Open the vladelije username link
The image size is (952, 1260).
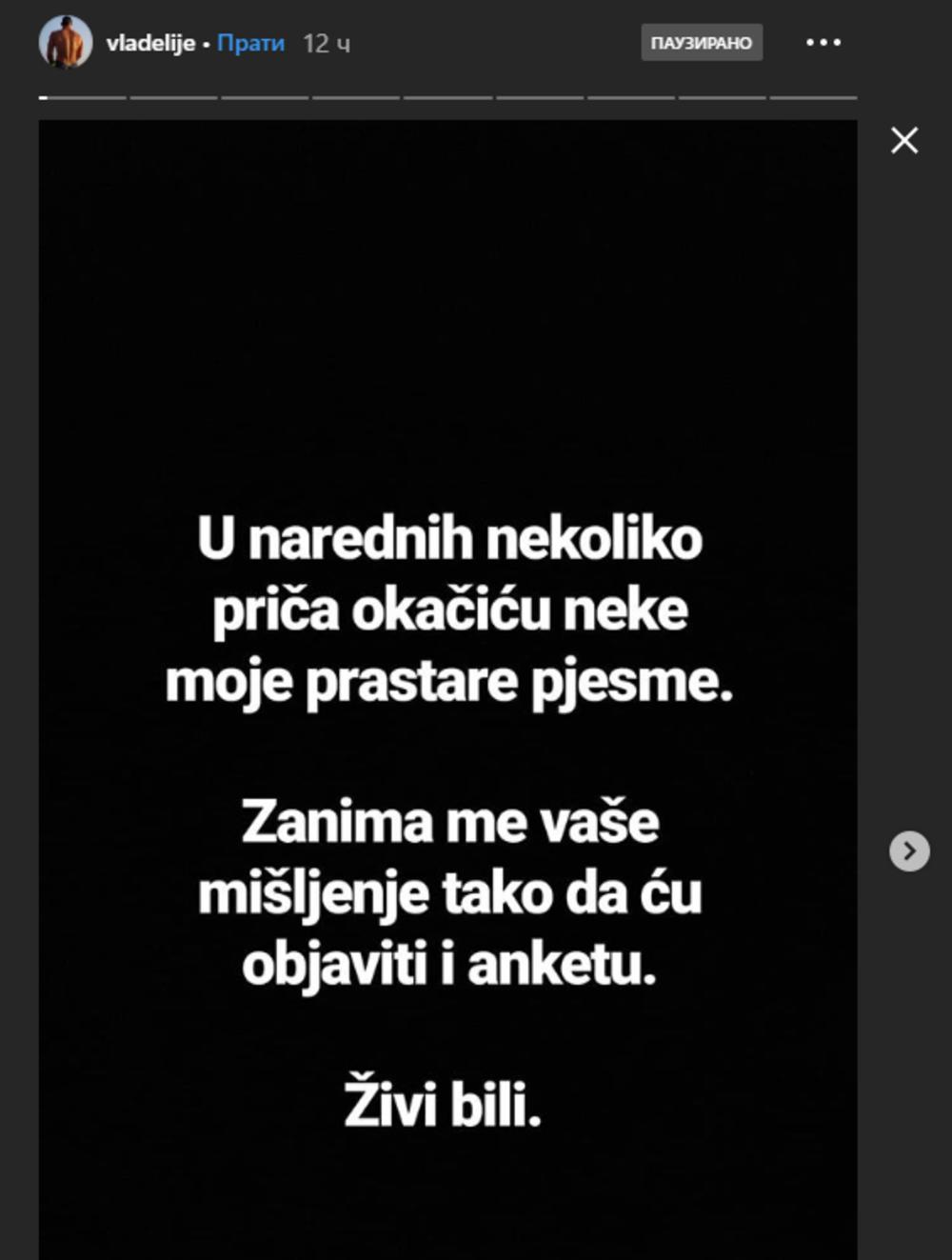coord(150,43)
